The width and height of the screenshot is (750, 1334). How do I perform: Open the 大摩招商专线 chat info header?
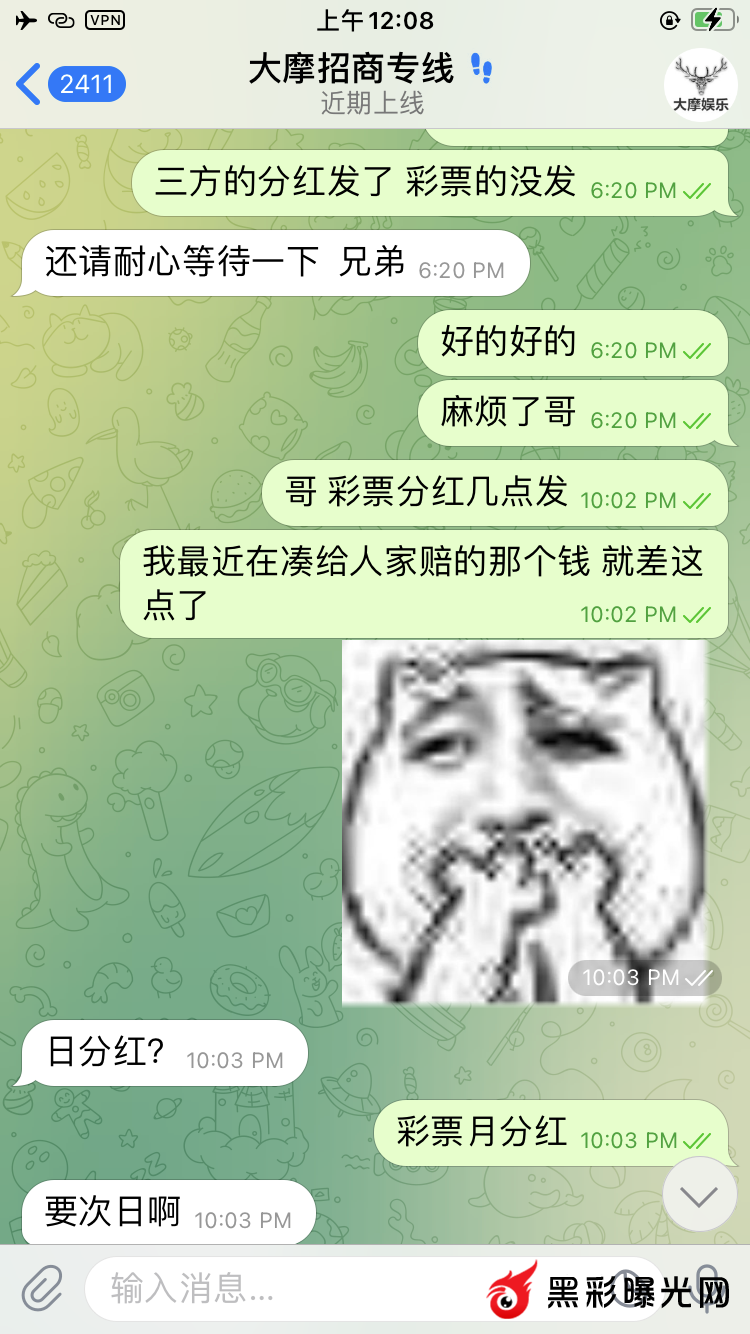coord(371,84)
